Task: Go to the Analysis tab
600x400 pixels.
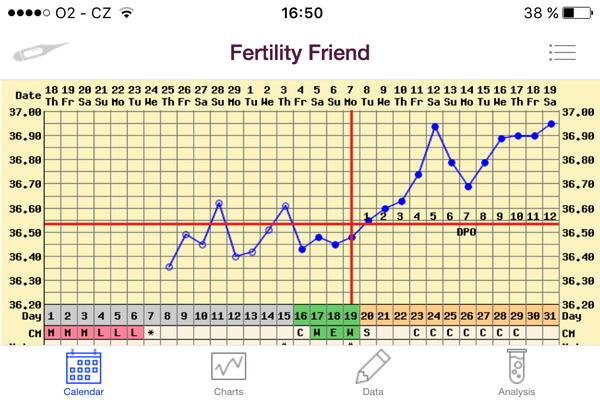Action: (x=516, y=373)
